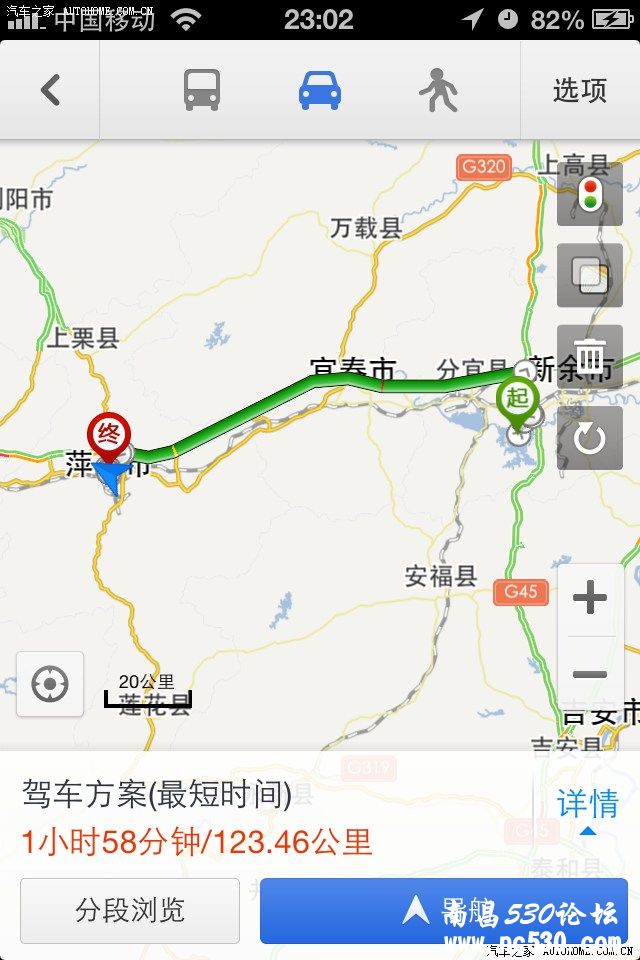
Task: Go back using the top-left arrow
Action: pos(50,91)
